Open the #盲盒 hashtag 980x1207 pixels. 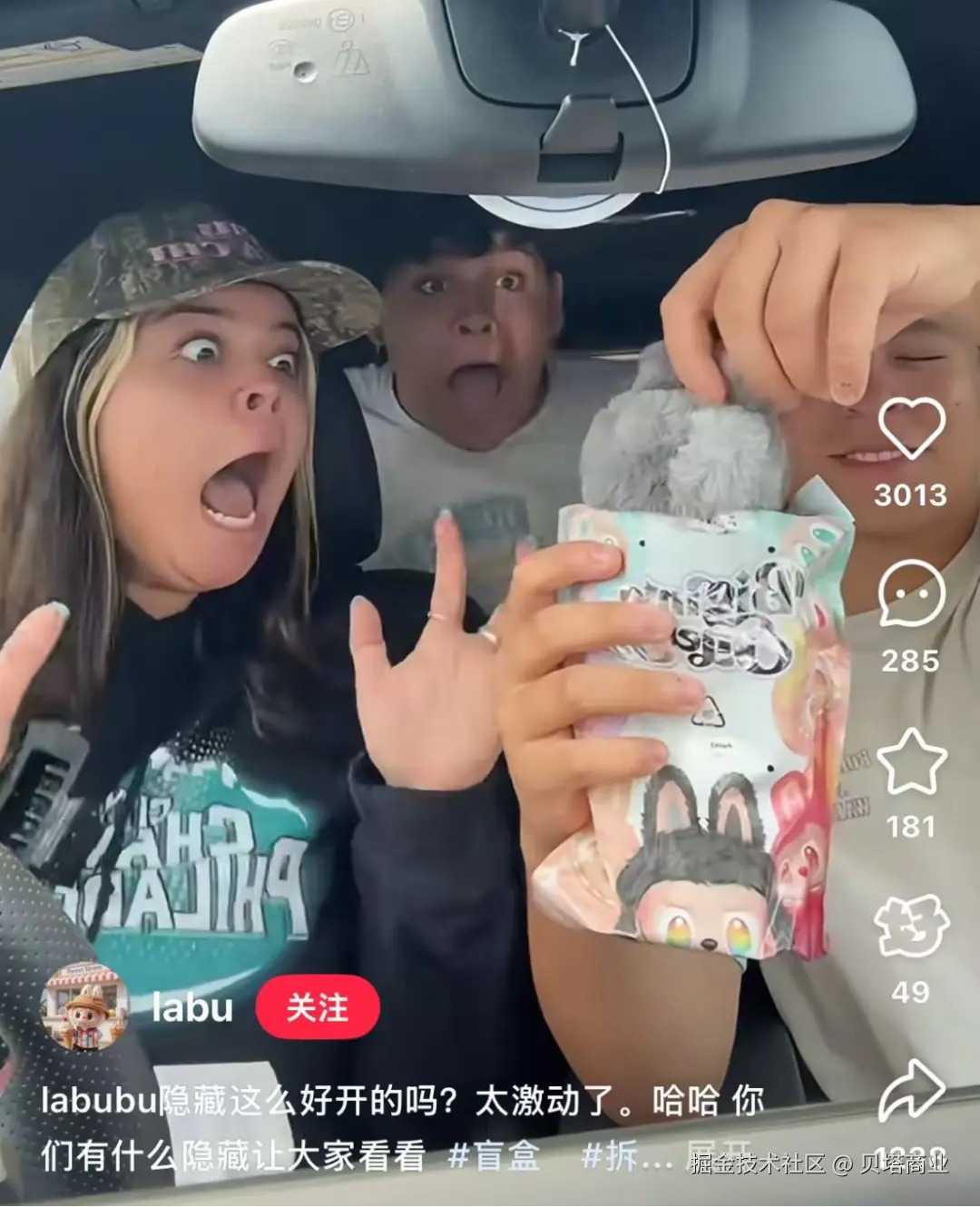[495, 1156]
